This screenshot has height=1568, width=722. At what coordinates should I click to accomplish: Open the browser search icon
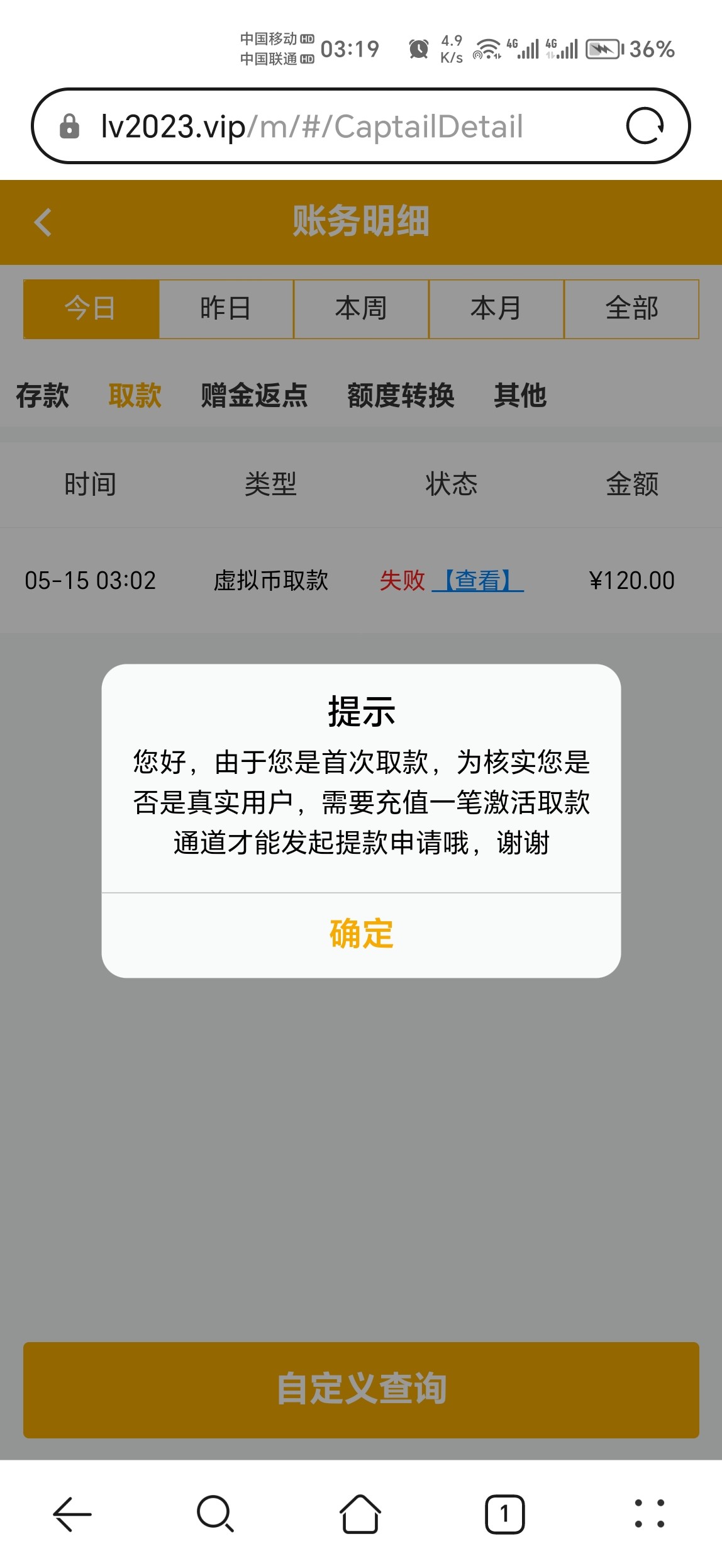point(215,1514)
